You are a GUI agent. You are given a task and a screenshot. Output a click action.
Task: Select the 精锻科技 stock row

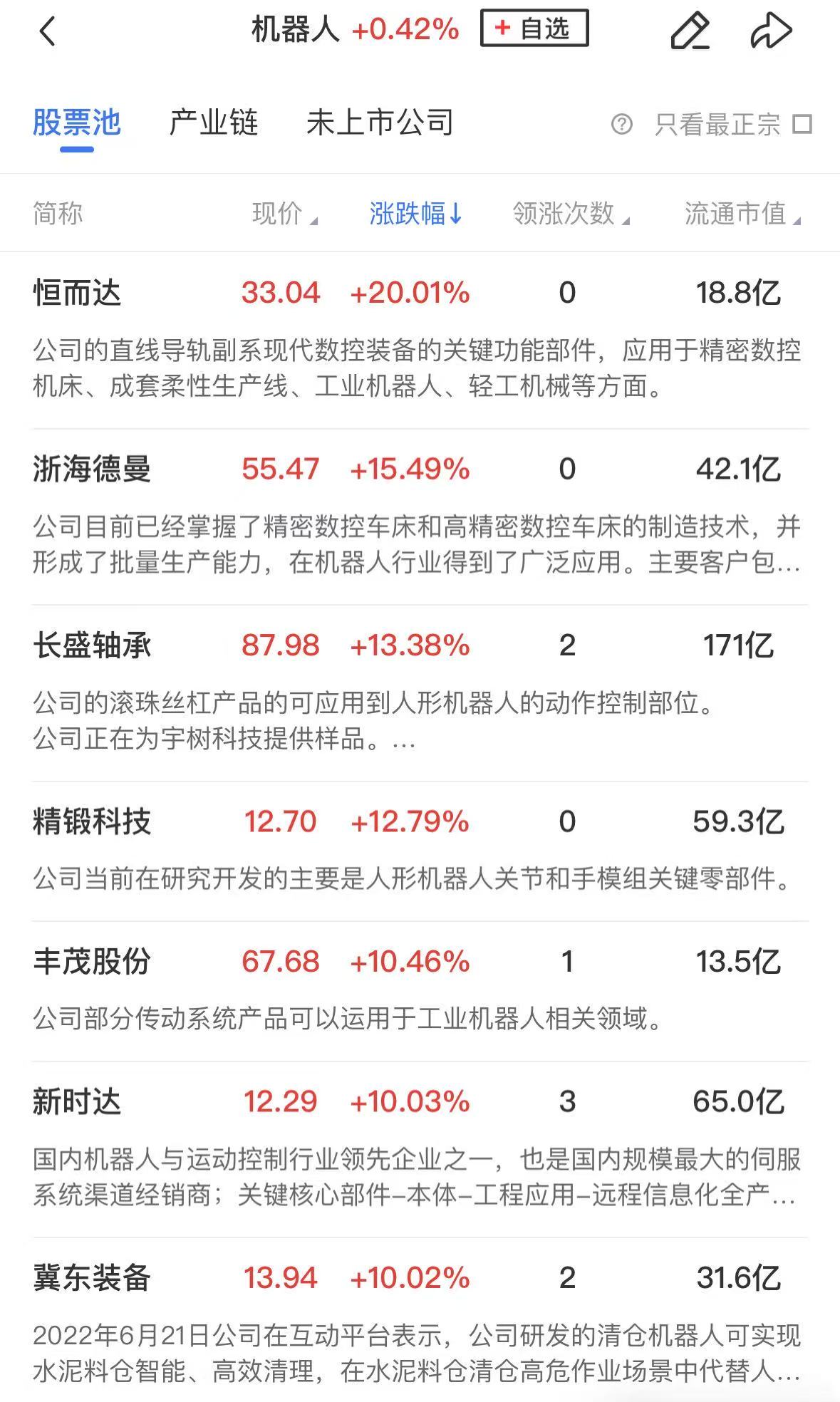91,821
